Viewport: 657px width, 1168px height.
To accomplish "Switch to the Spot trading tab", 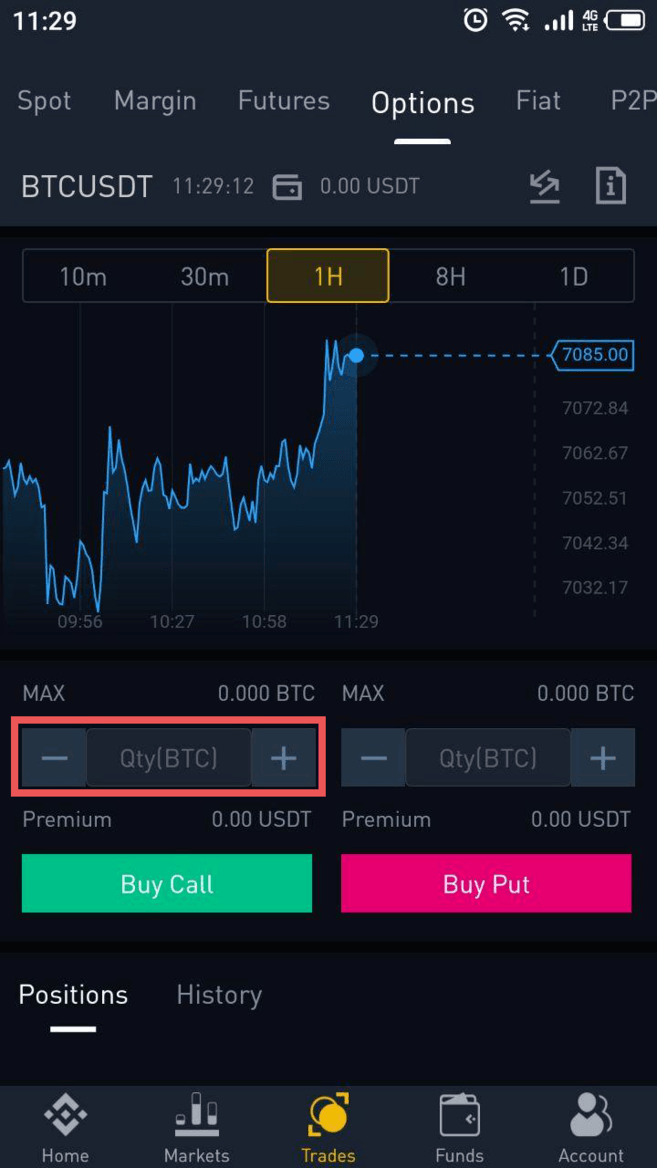I will 45,101.
